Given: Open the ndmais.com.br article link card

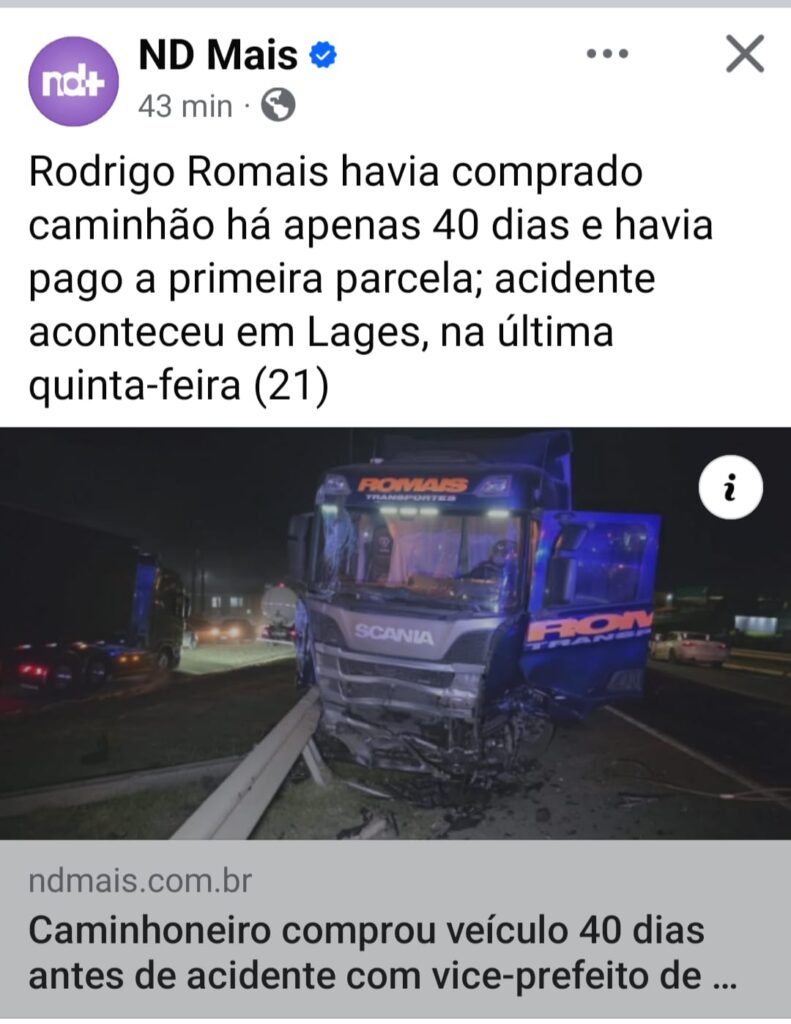Looking at the screenshot, I should tap(395, 929).
